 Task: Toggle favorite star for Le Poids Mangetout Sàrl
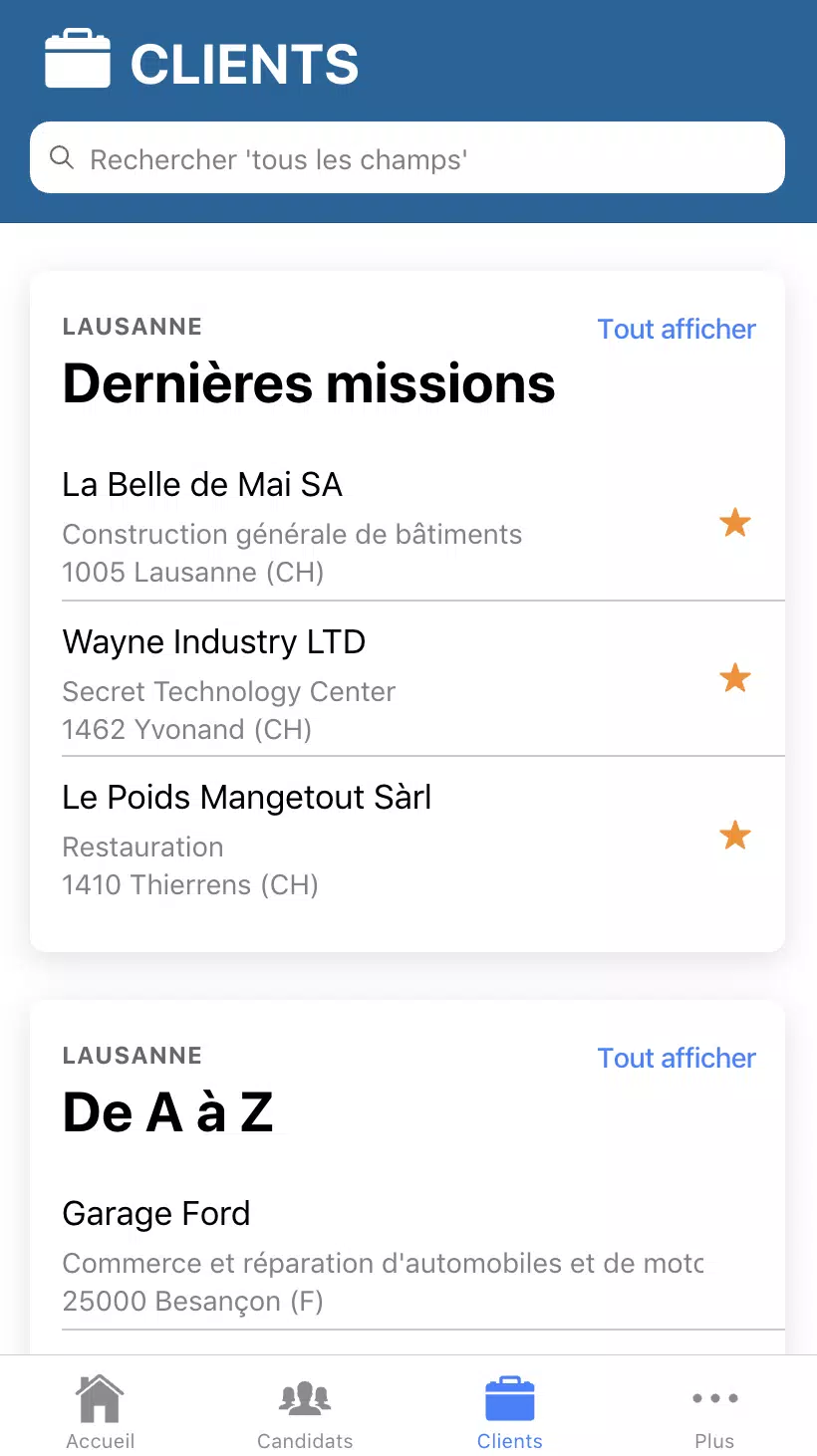tap(735, 836)
